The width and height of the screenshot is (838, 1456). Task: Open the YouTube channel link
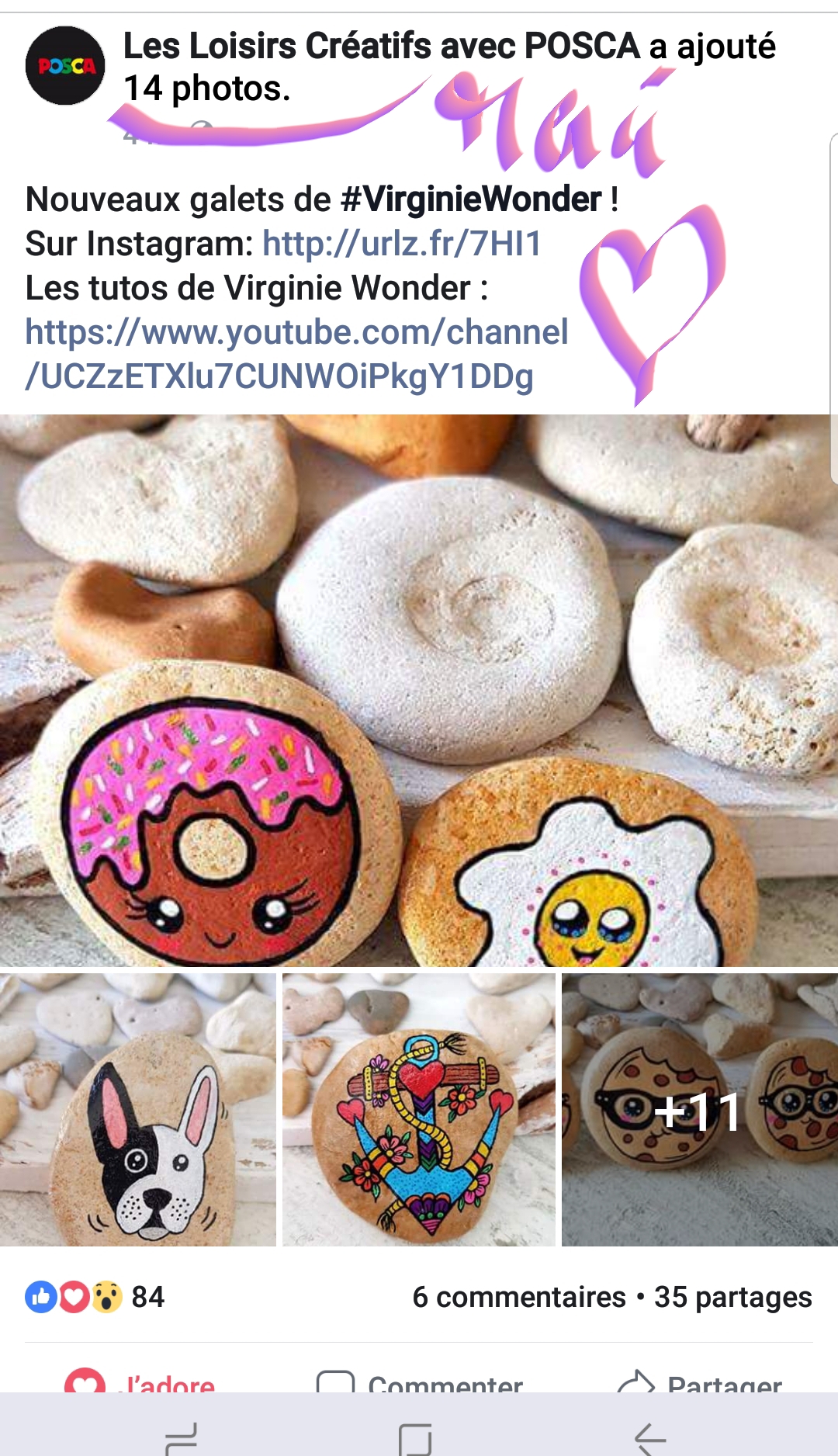(x=296, y=354)
